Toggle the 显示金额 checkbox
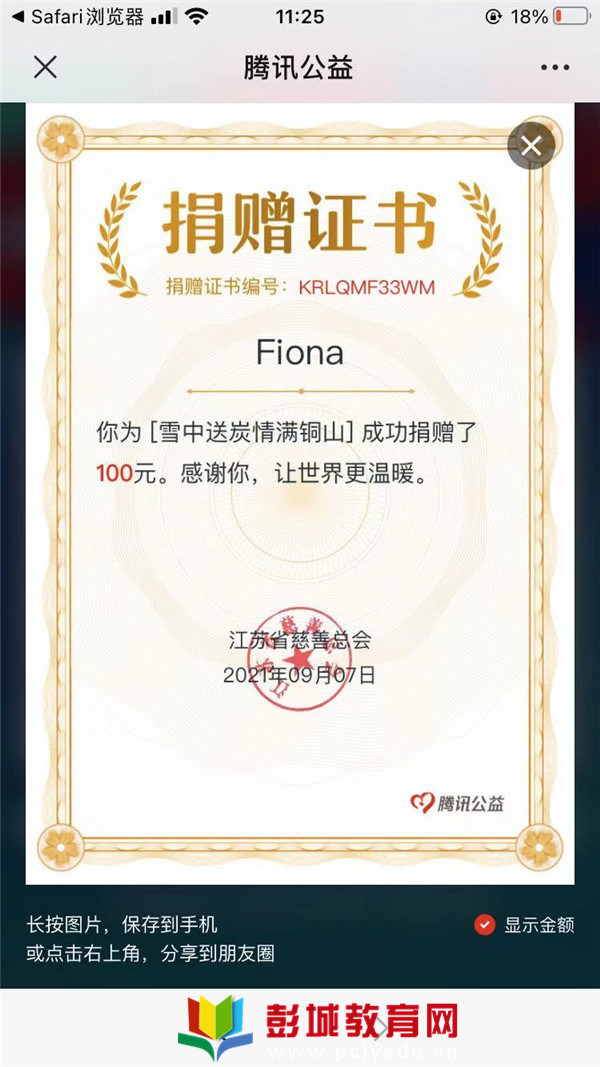Image resolution: width=600 pixels, height=1067 pixels. tap(485, 925)
